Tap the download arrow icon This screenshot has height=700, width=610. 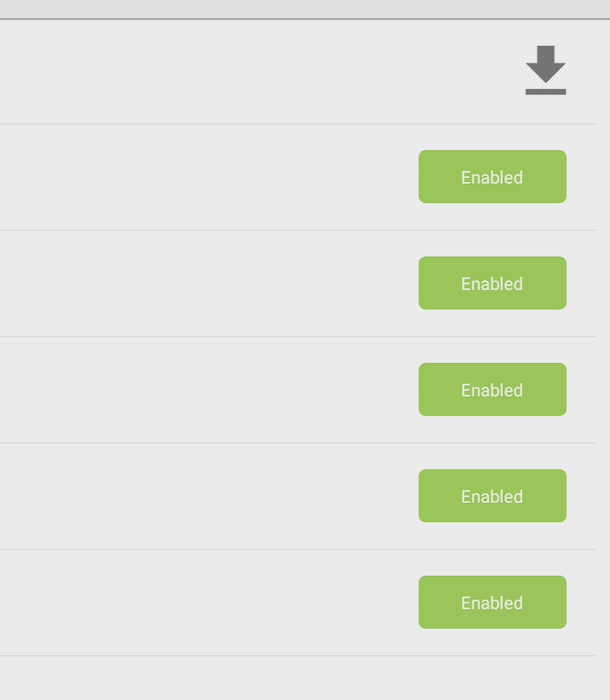tap(545, 70)
